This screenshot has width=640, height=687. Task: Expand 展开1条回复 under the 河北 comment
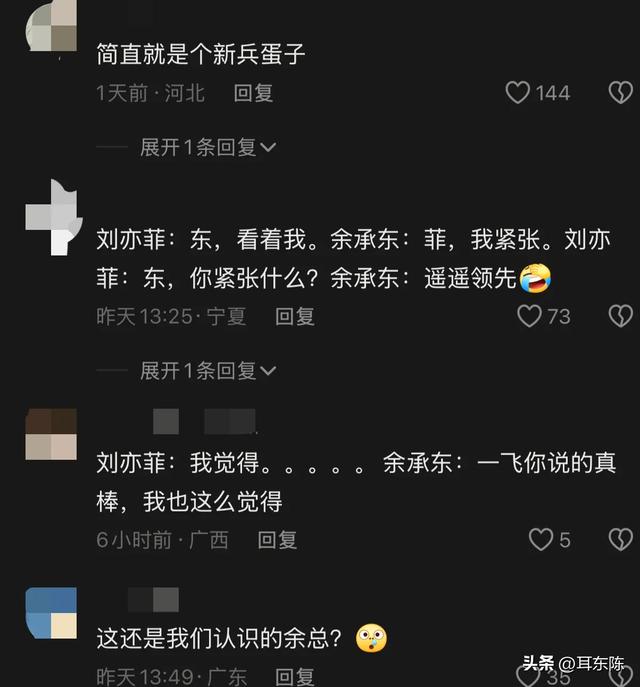208,147
